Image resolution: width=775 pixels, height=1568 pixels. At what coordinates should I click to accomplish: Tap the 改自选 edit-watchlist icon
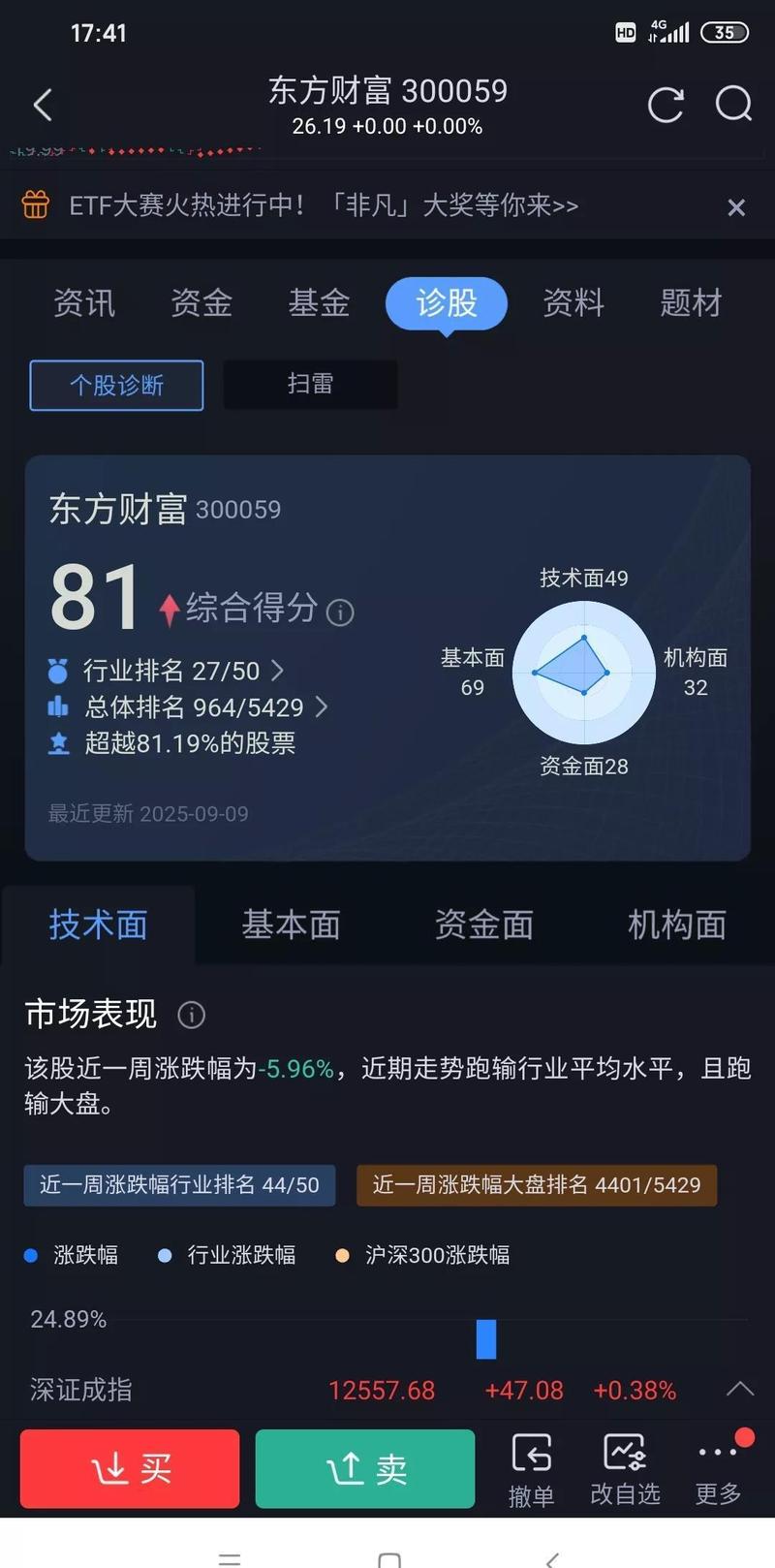(625, 1454)
